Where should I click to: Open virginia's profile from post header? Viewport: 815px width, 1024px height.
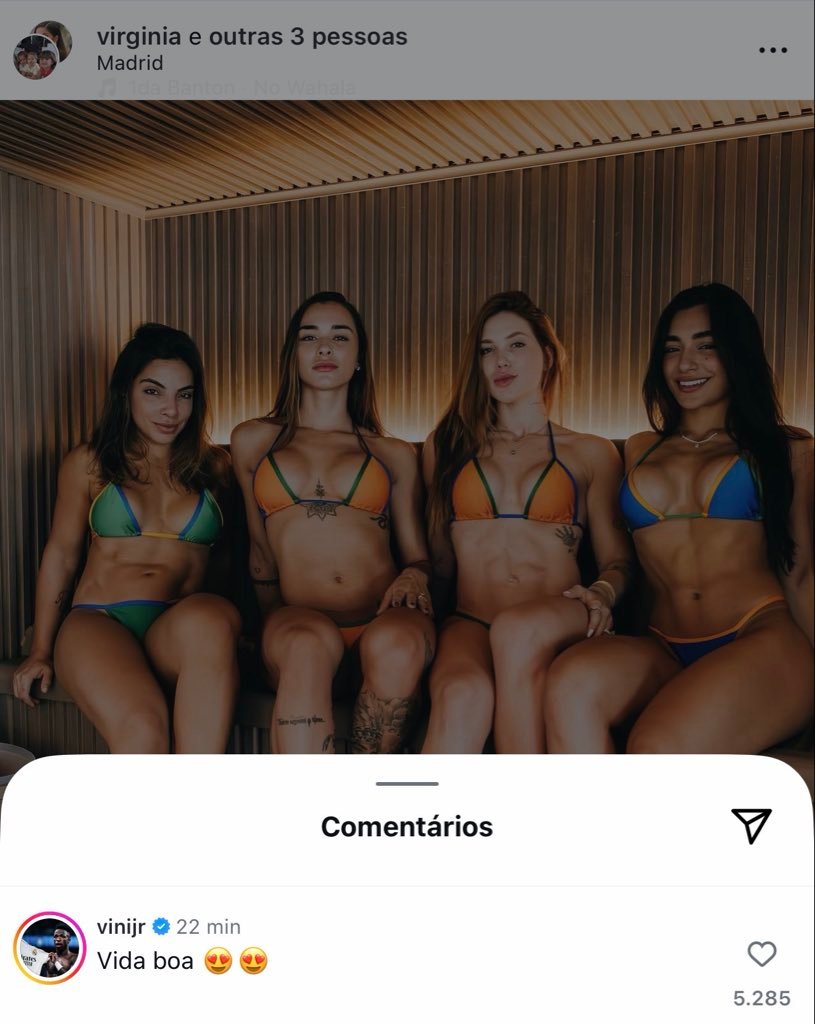tap(139, 37)
